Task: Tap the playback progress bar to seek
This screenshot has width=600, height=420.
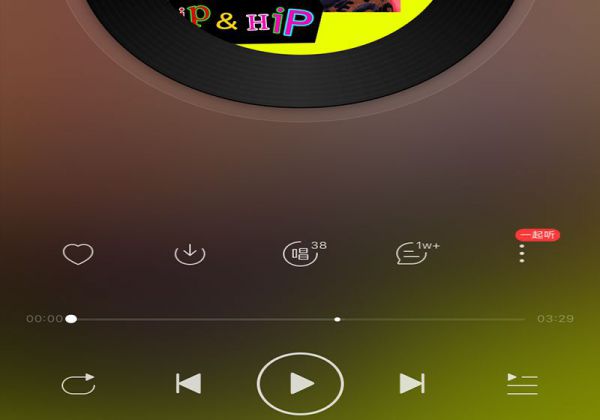Action: (x=300, y=319)
